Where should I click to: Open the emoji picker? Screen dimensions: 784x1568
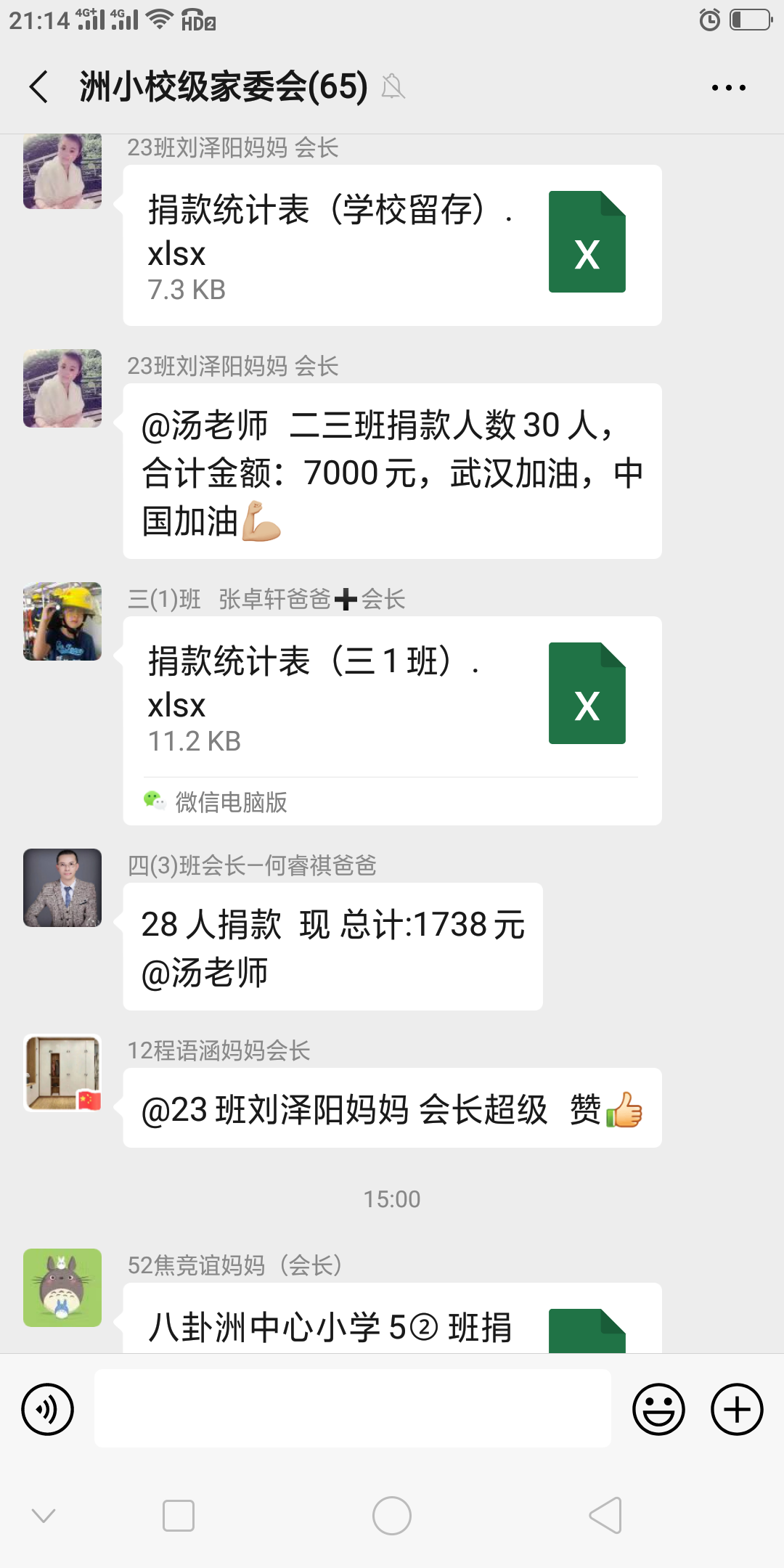pos(658,1409)
